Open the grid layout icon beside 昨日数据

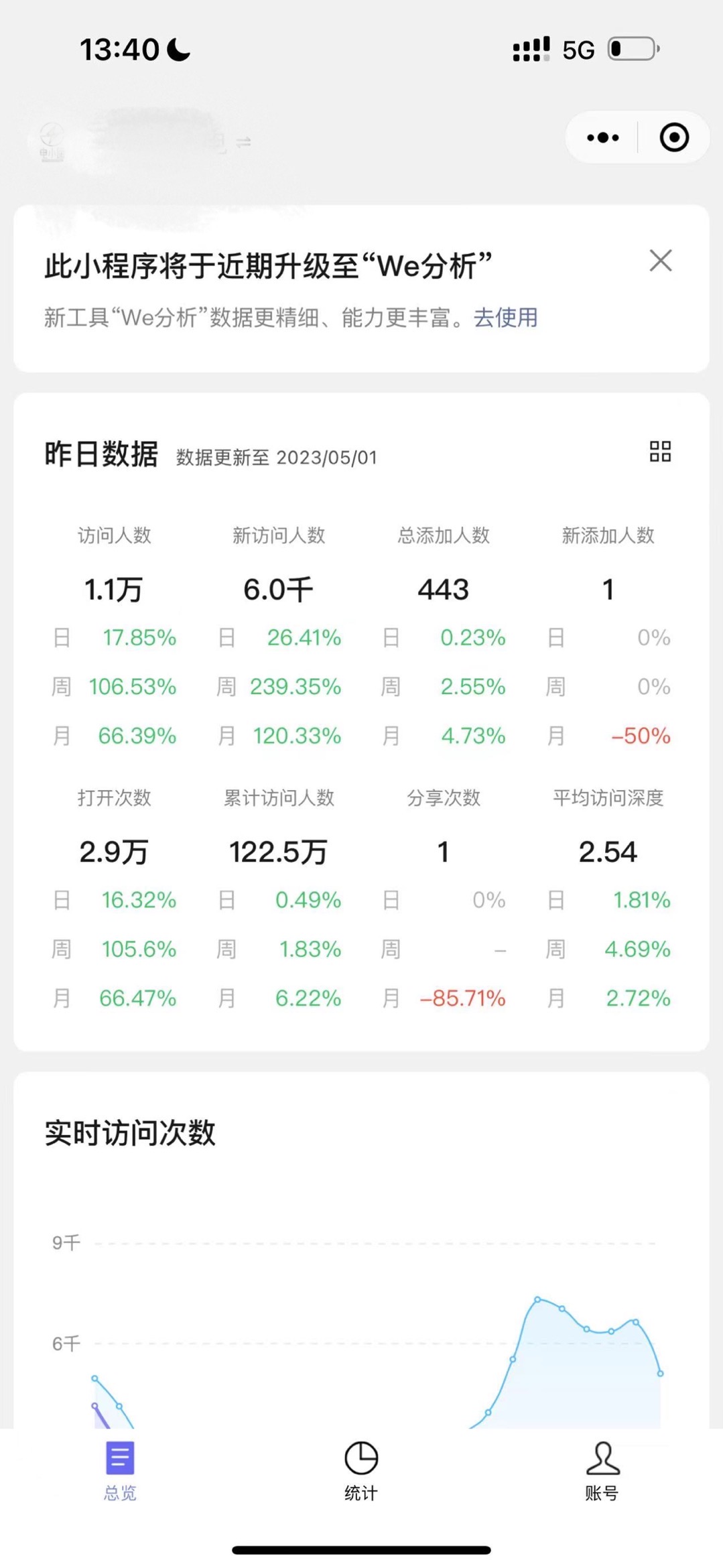tap(660, 453)
